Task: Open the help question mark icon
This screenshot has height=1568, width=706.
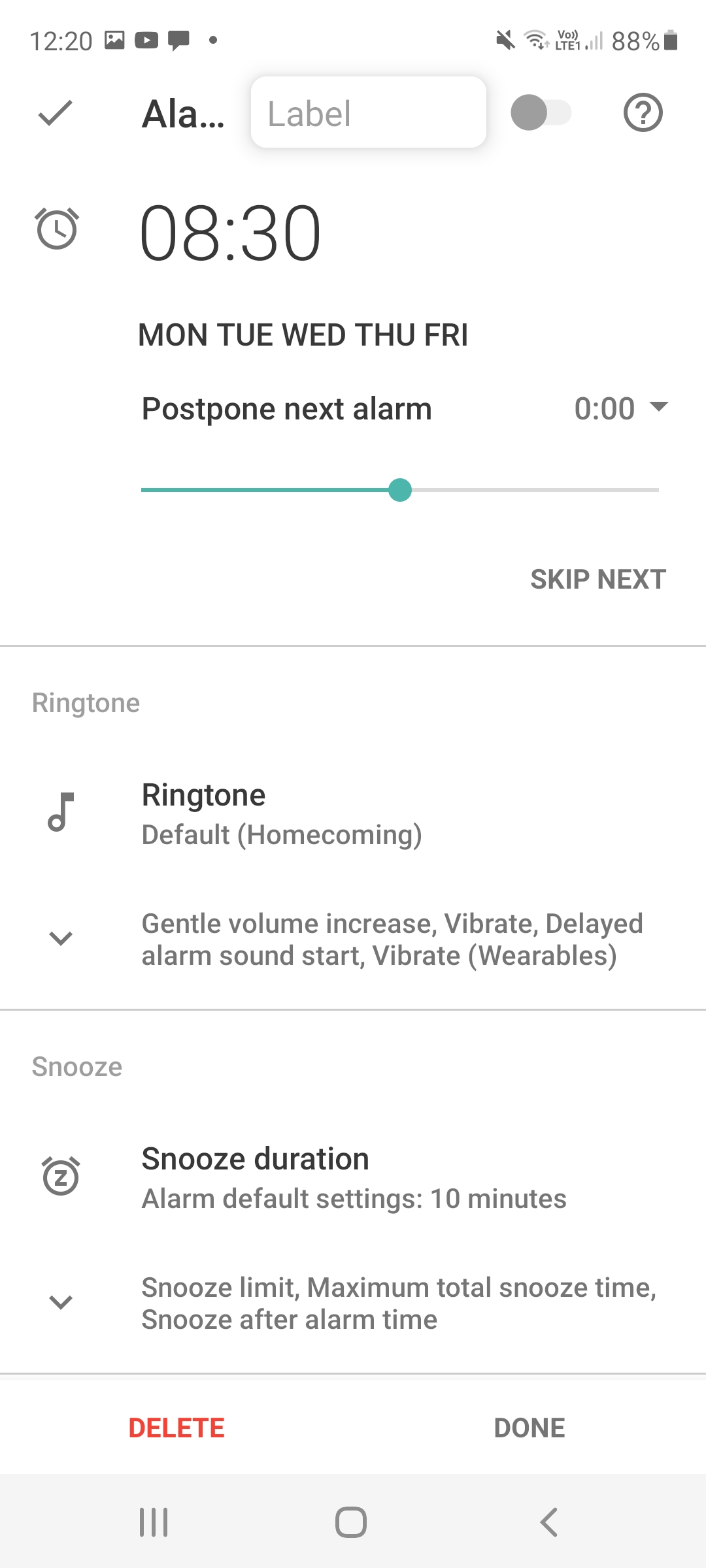Action: (643, 113)
